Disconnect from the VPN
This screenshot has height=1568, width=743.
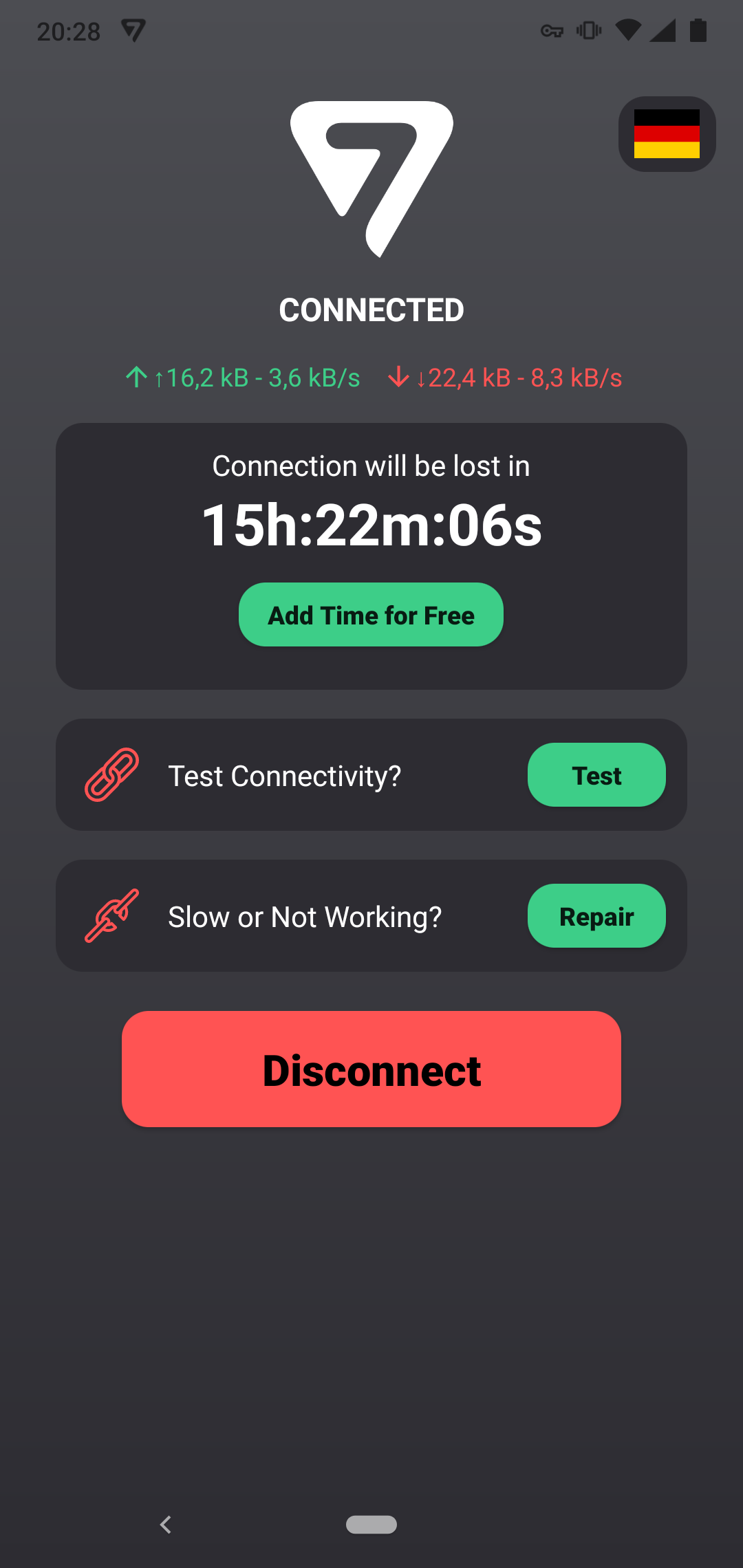[x=371, y=1069]
